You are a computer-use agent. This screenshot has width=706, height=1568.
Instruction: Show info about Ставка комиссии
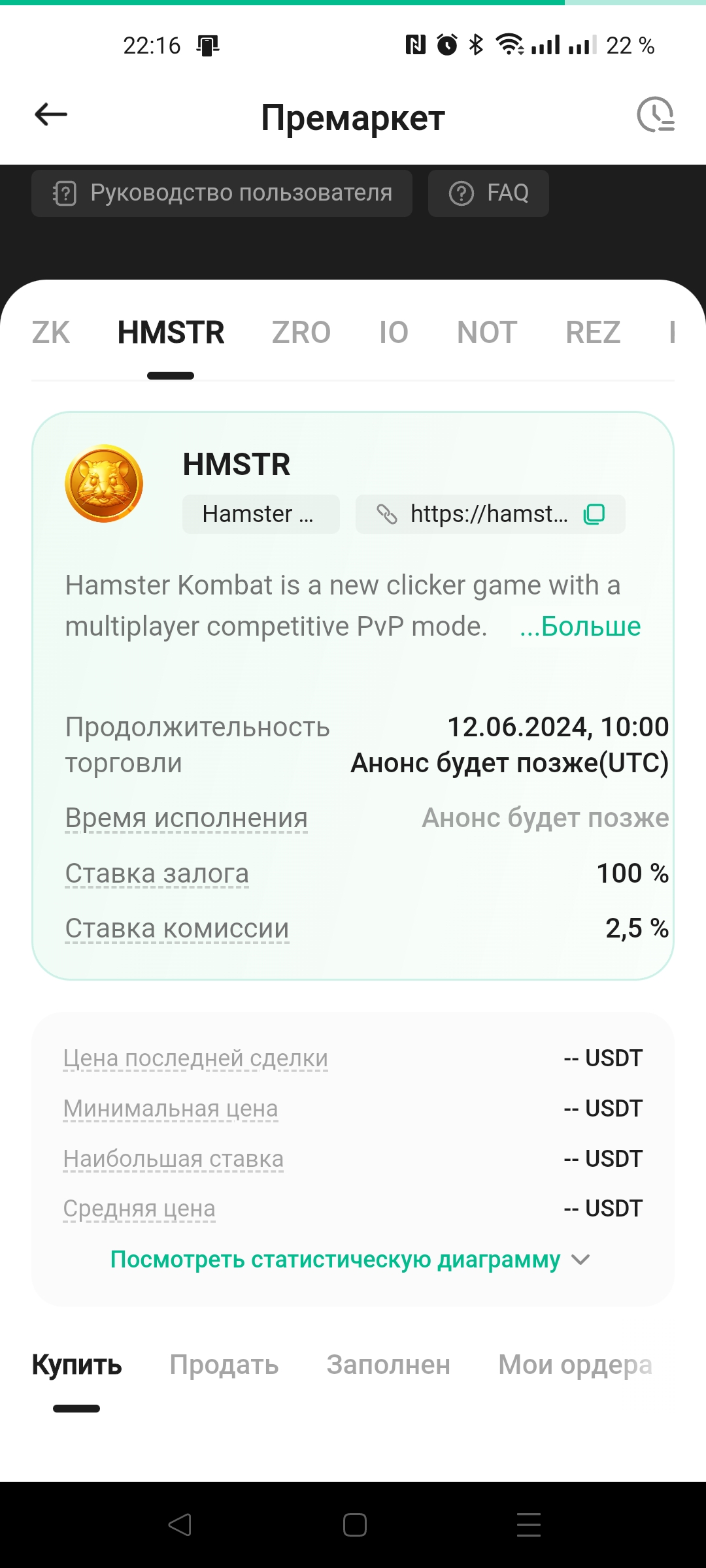[177, 928]
